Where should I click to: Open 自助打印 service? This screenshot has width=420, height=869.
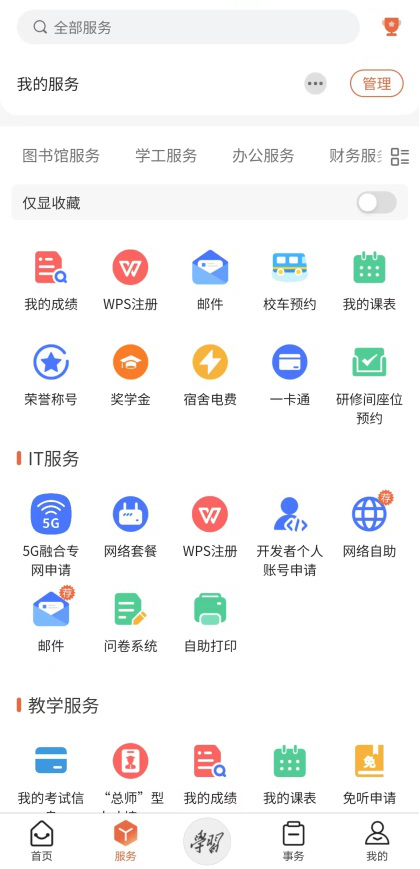point(210,622)
